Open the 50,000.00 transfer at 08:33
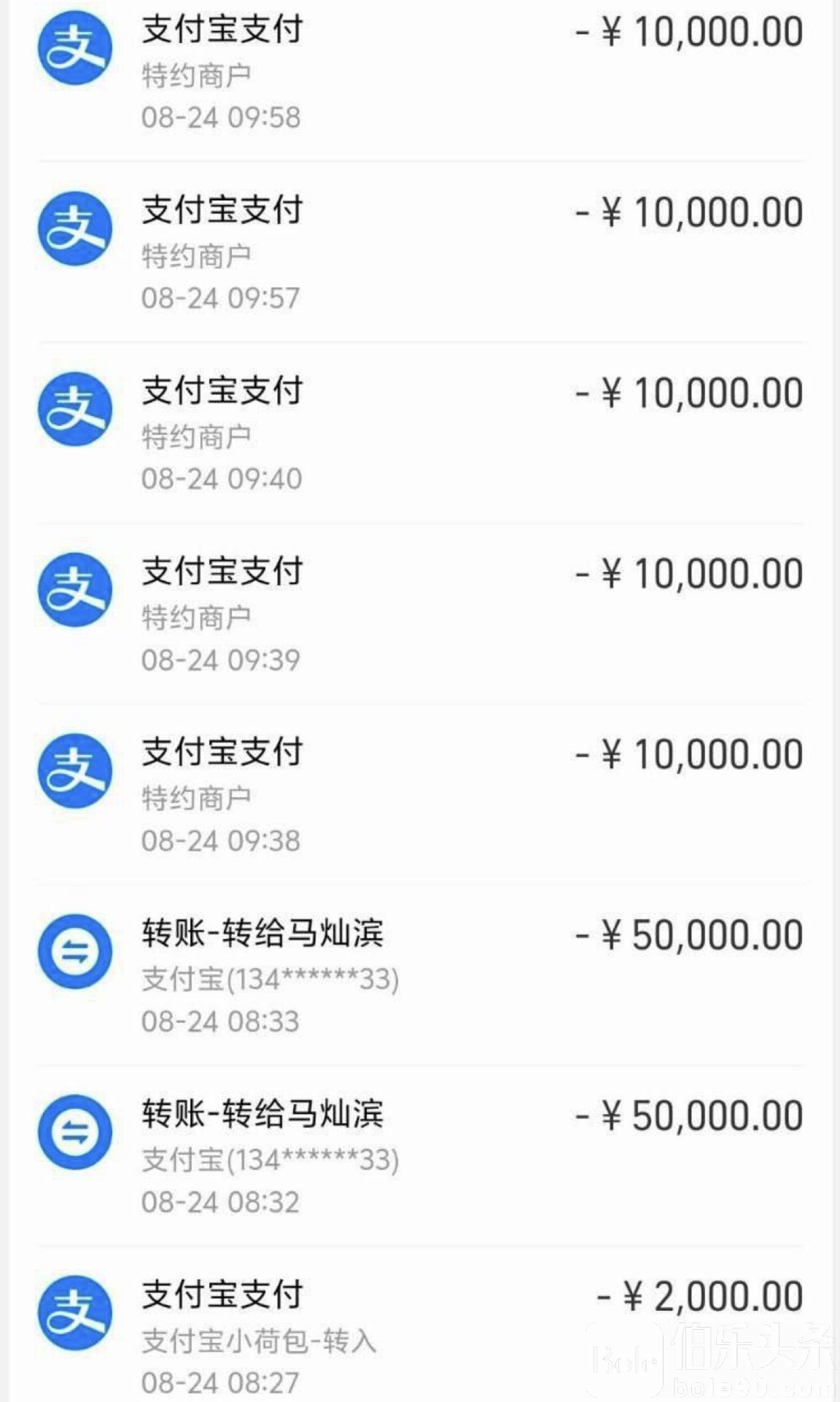 (x=420, y=976)
